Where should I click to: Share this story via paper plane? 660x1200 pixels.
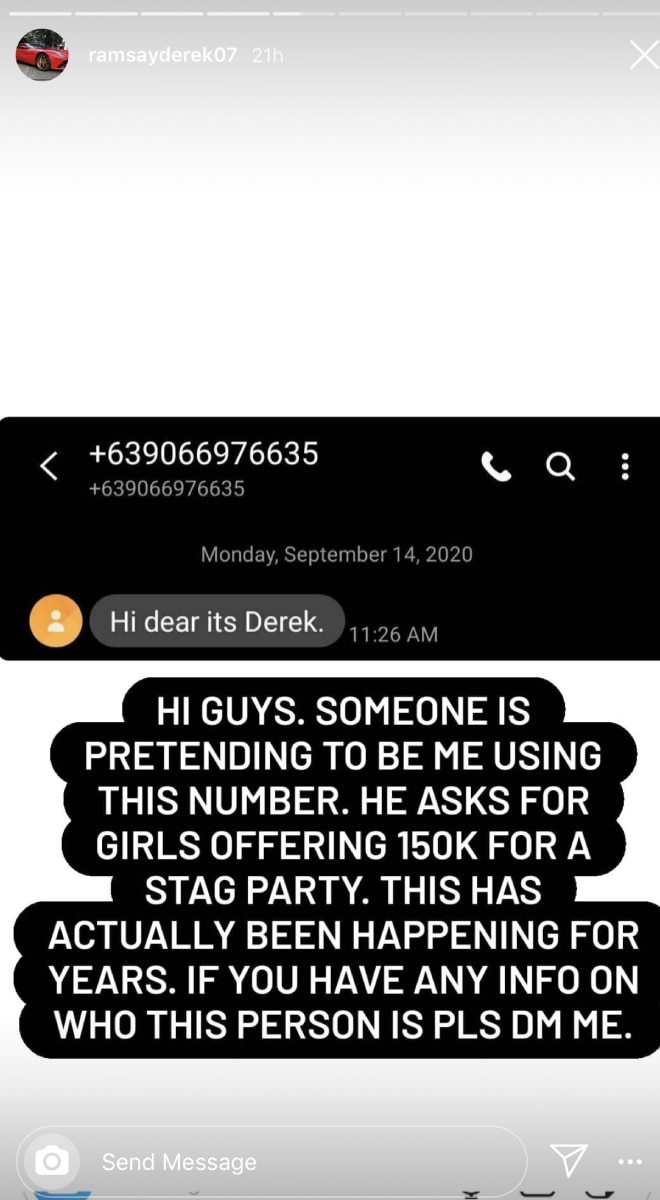click(x=569, y=1160)
